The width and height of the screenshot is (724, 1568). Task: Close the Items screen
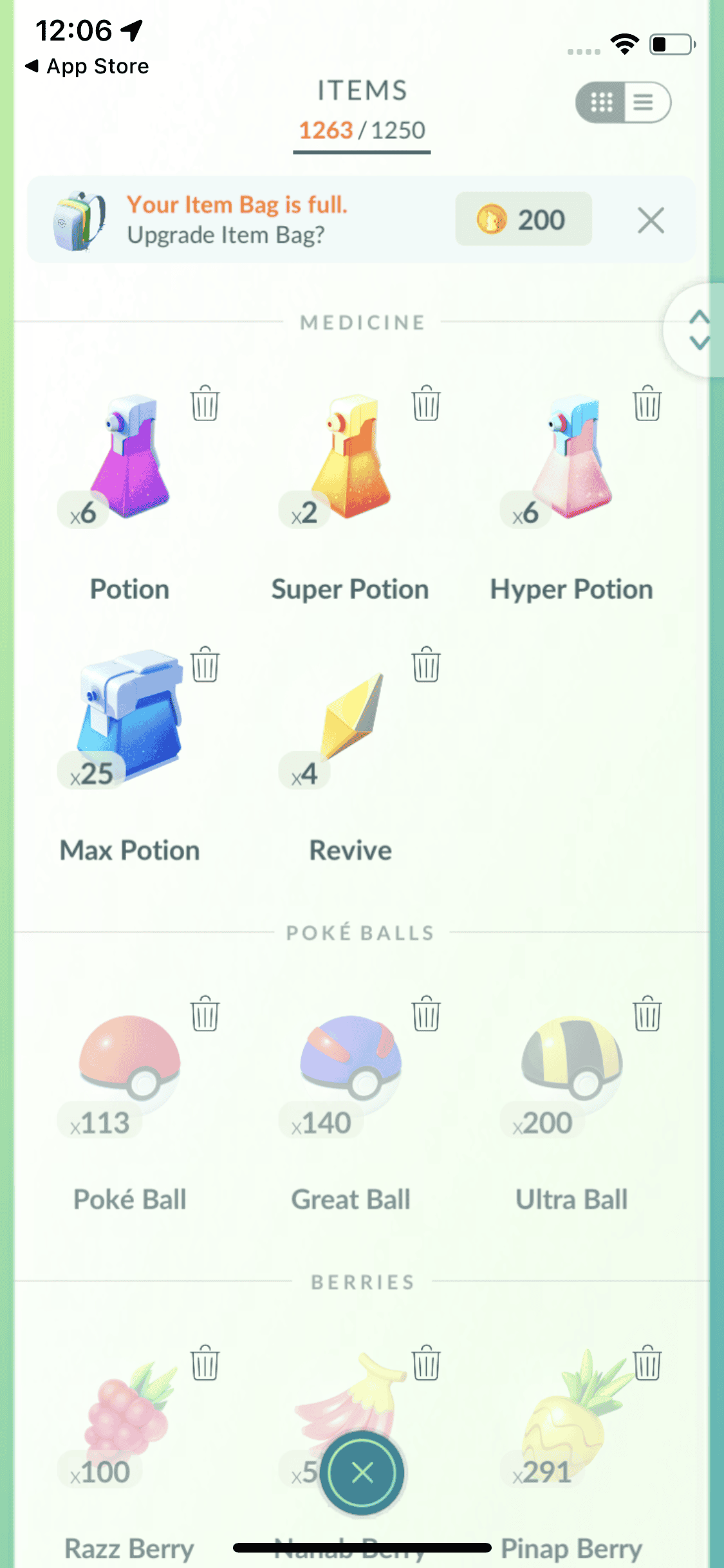(363, 1473)
